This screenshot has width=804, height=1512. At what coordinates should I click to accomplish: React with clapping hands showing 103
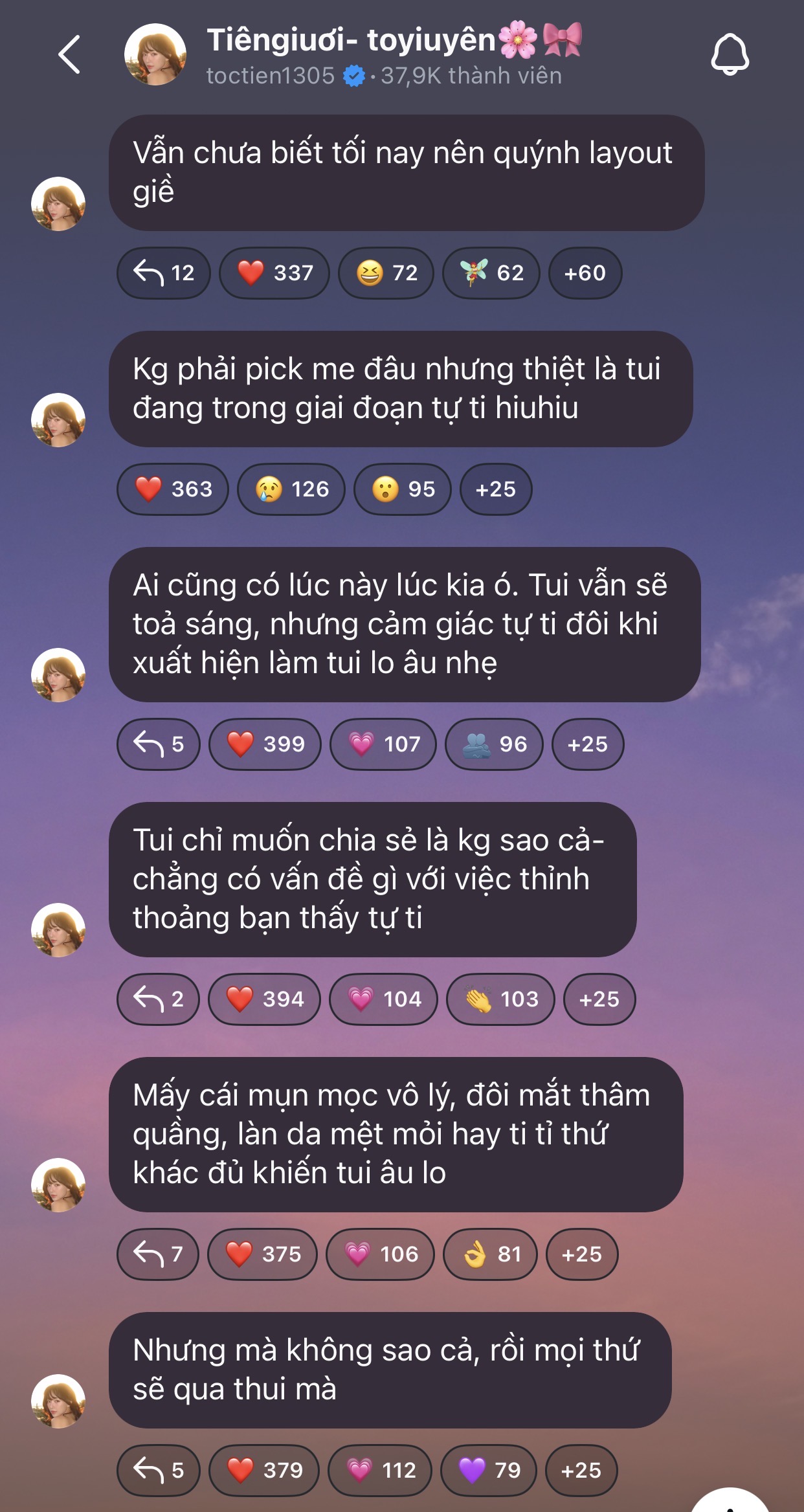[x=500, y=999]
